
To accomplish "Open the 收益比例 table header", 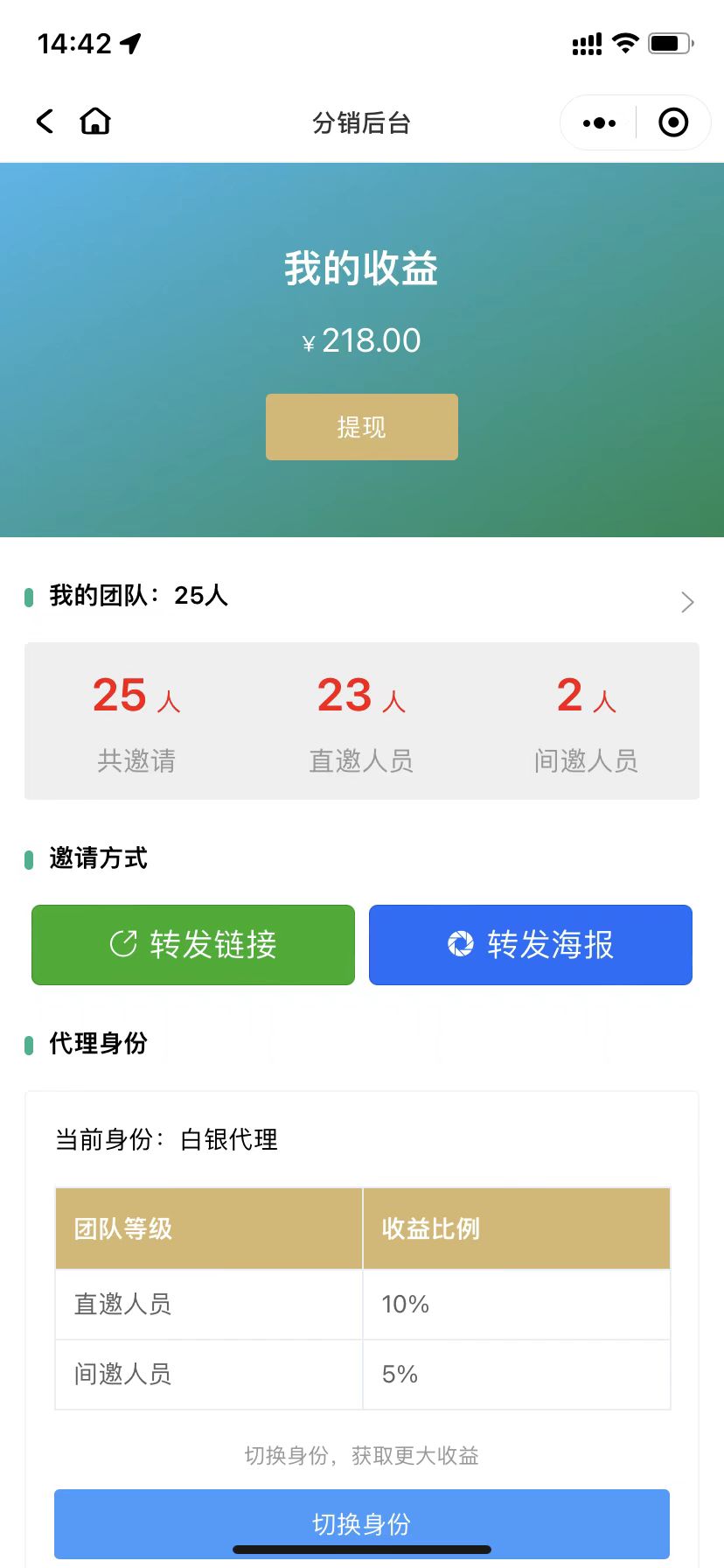I will 429,1228.
